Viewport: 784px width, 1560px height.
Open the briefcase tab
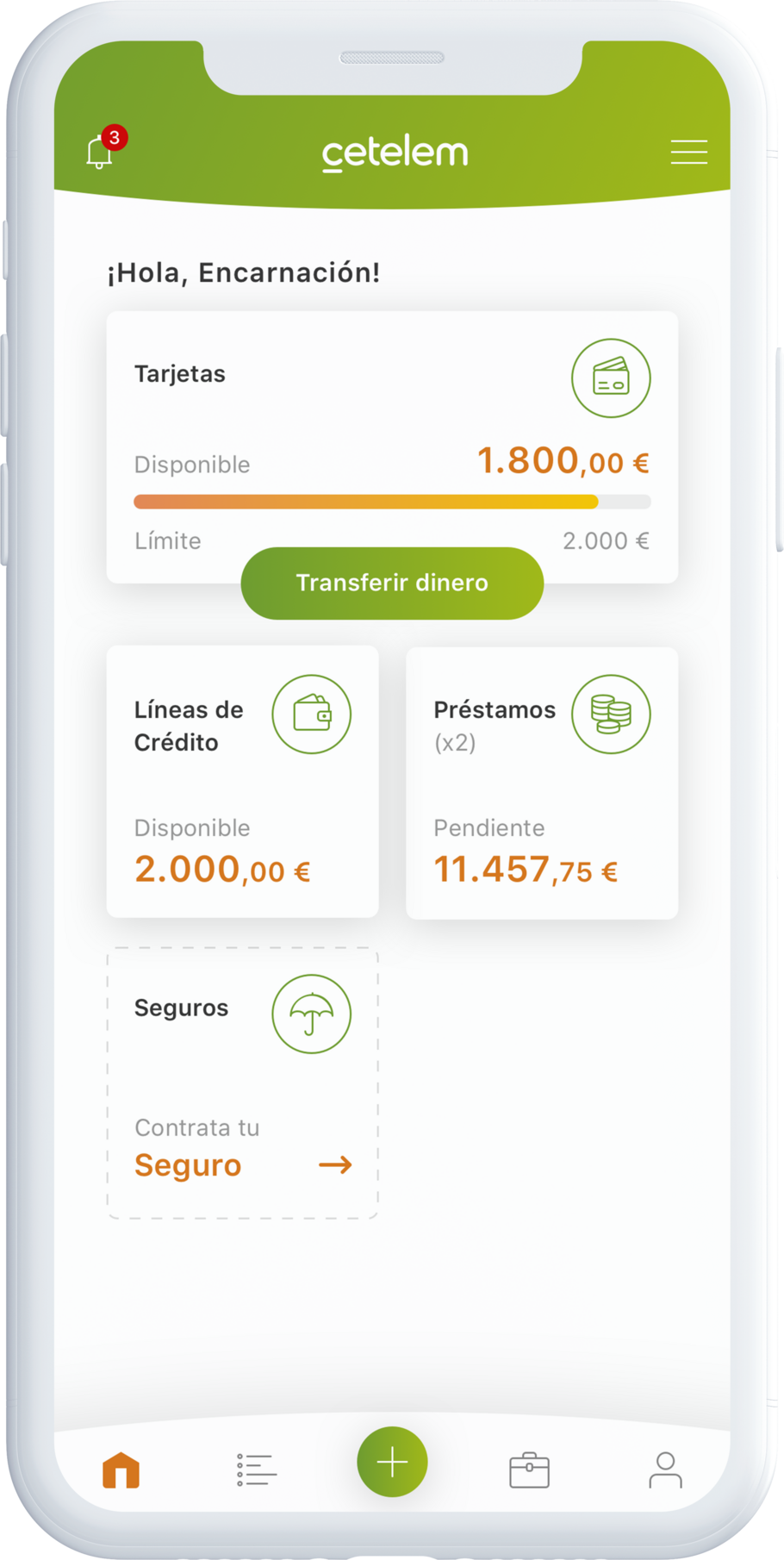click(x=529, y=1470)
